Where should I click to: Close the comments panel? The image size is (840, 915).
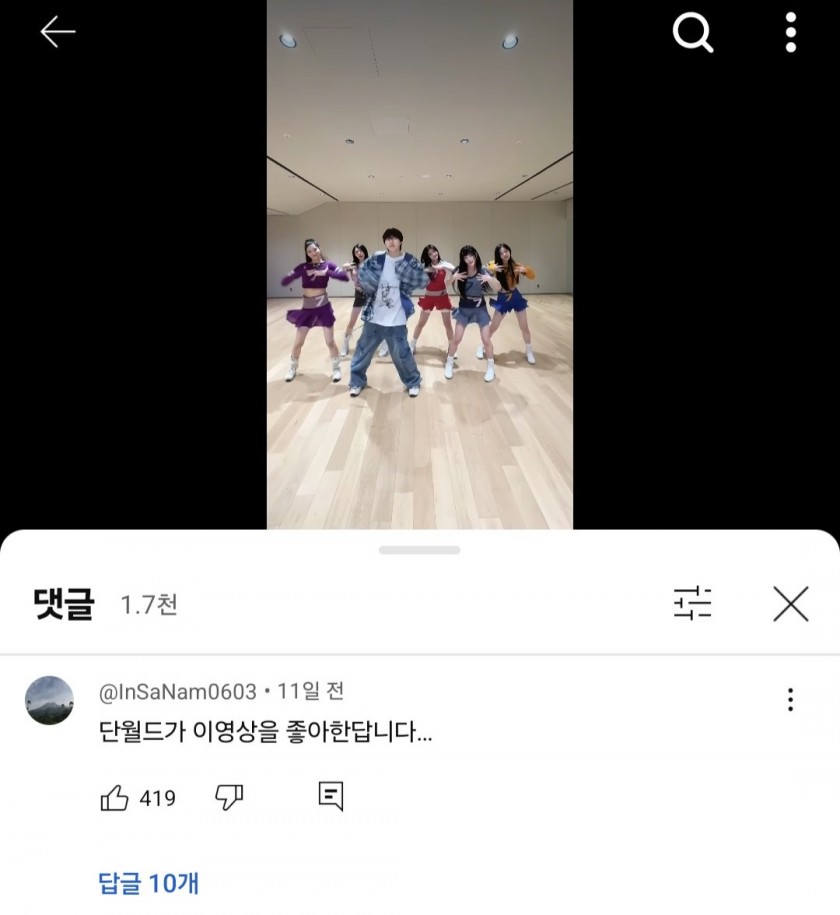pos(791,604)
